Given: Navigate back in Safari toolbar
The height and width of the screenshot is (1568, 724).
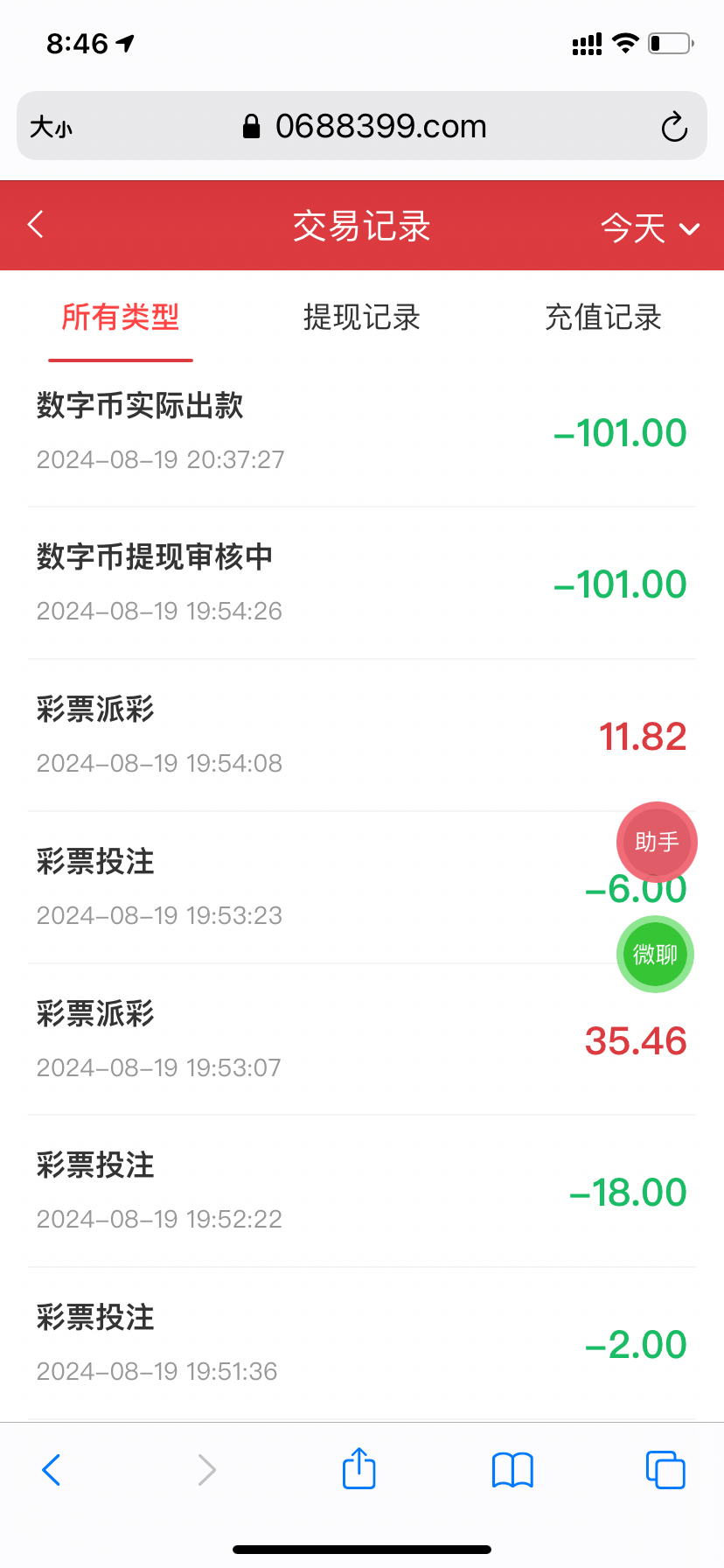Looking at the screenshot, I should click(x=52, y=1470).
